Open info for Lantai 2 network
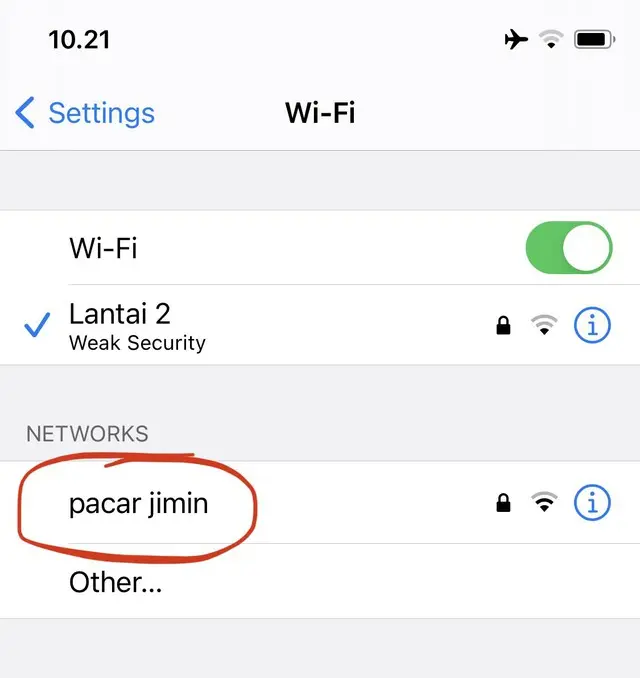Image resolution: width=640 pixels, height=678 pixels. (592, 325)
